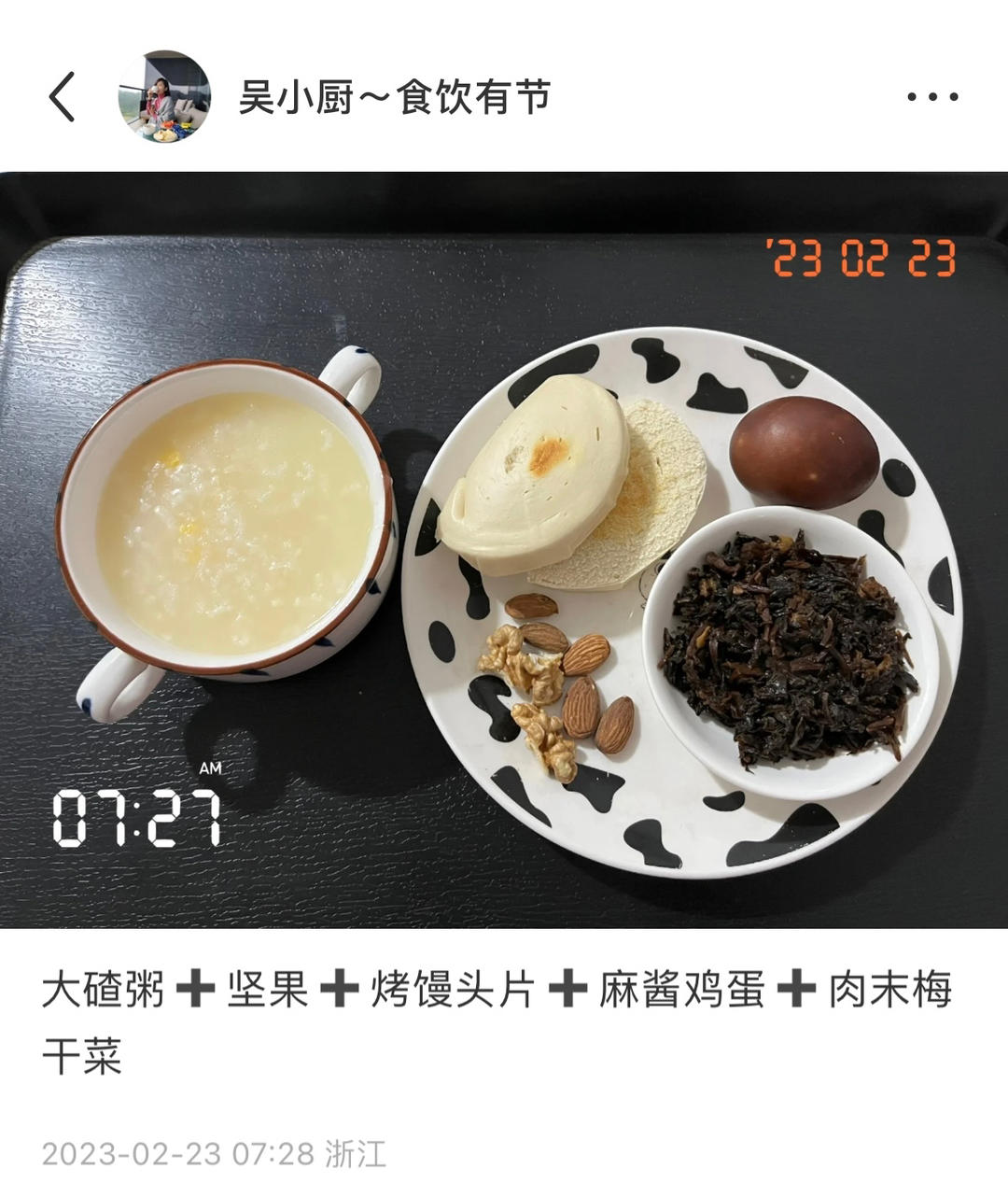Open the breakfast tray photo full screen
This screenshot has width=1008, height=1197.
[x=504, y=551]
